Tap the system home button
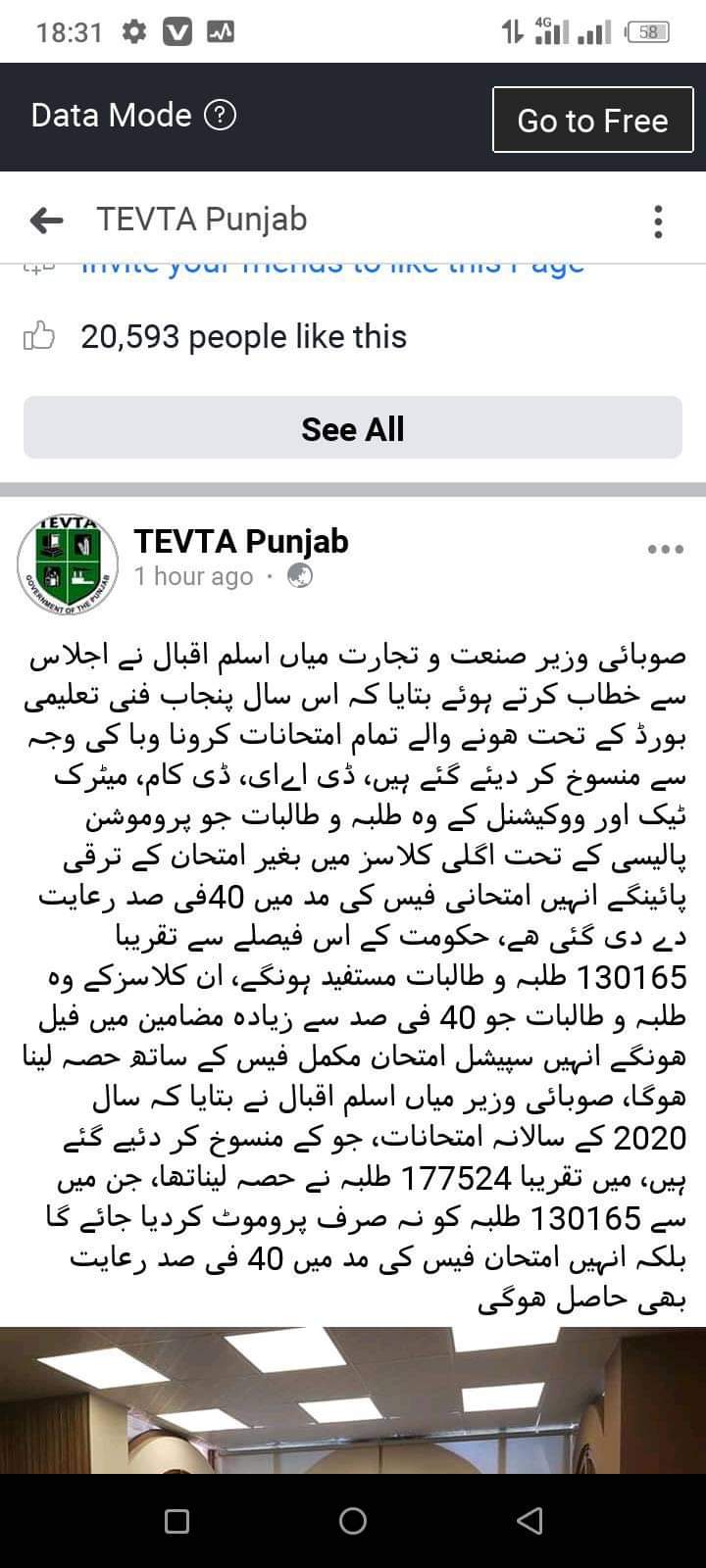 click(353, 1520)
